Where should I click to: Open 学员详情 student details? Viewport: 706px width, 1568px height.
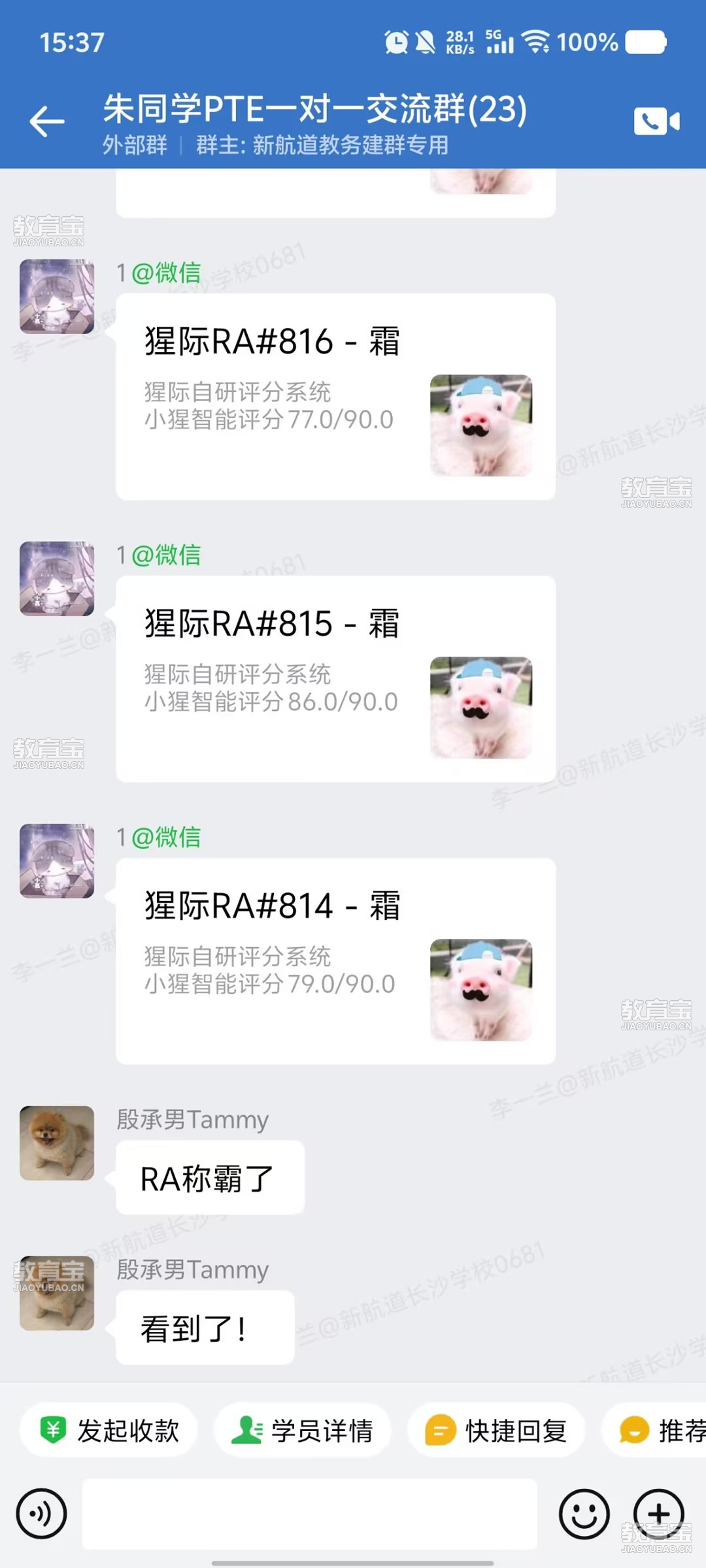[303, 1430]
